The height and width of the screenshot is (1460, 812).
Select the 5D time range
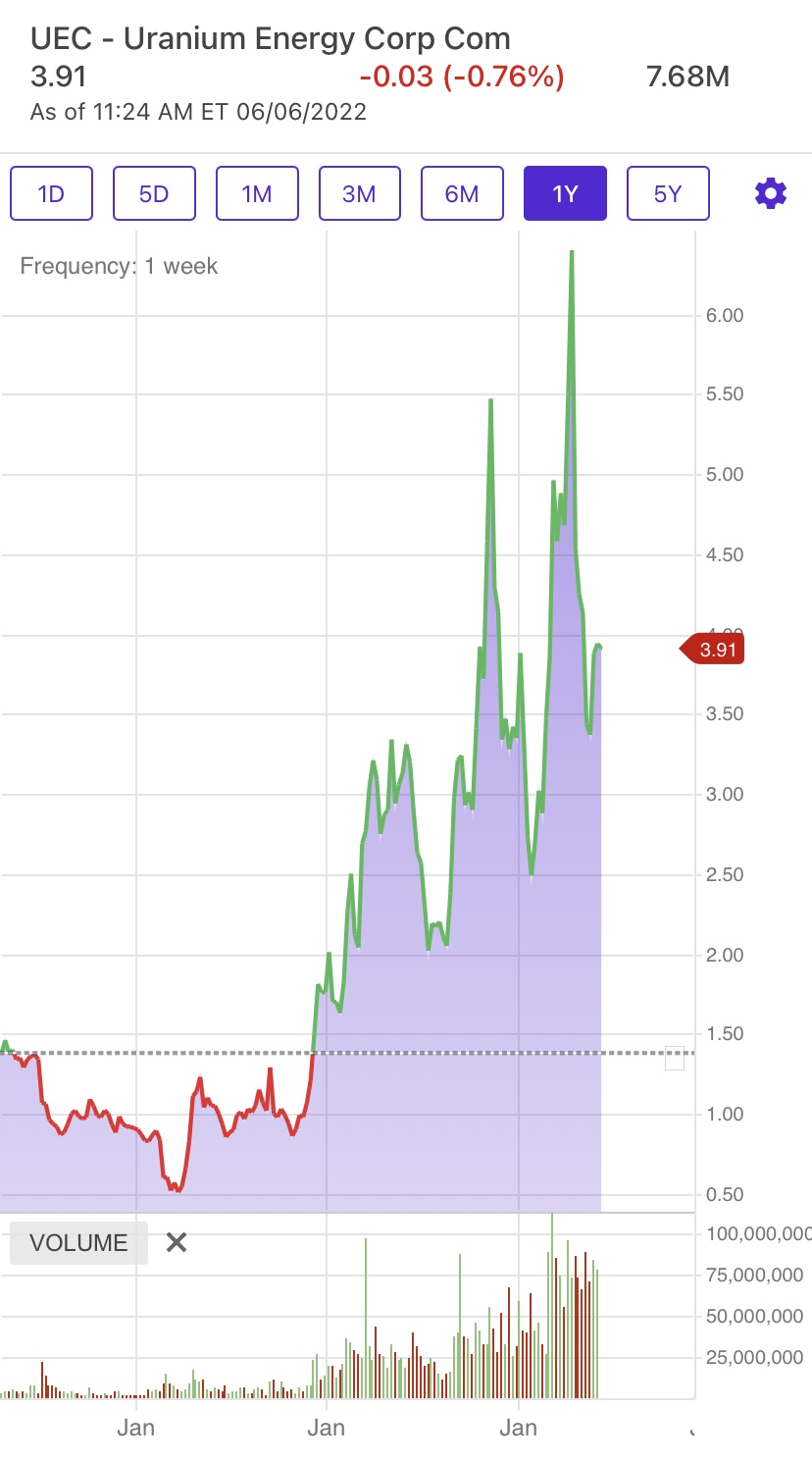pos(154,193)
